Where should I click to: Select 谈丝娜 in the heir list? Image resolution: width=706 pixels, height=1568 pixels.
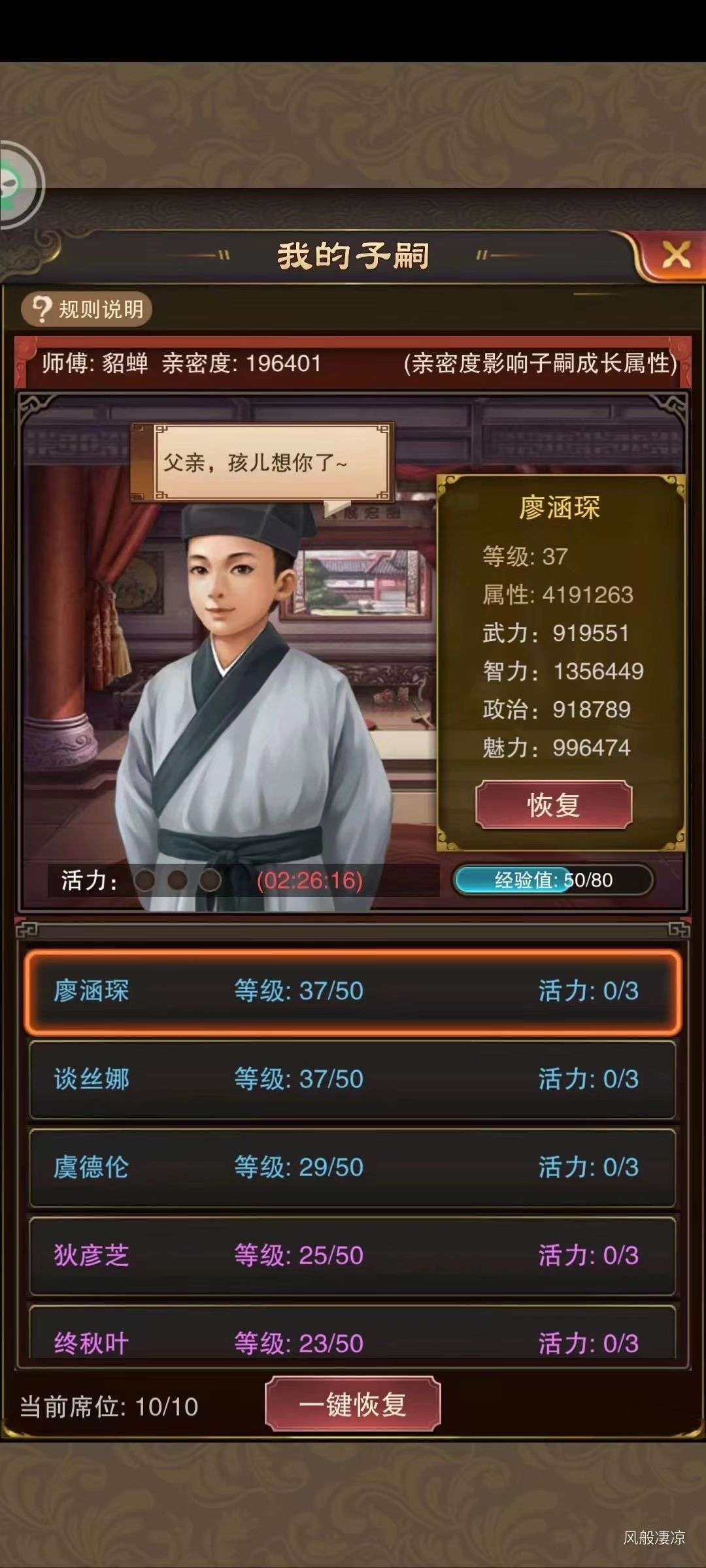point(353,1079)
